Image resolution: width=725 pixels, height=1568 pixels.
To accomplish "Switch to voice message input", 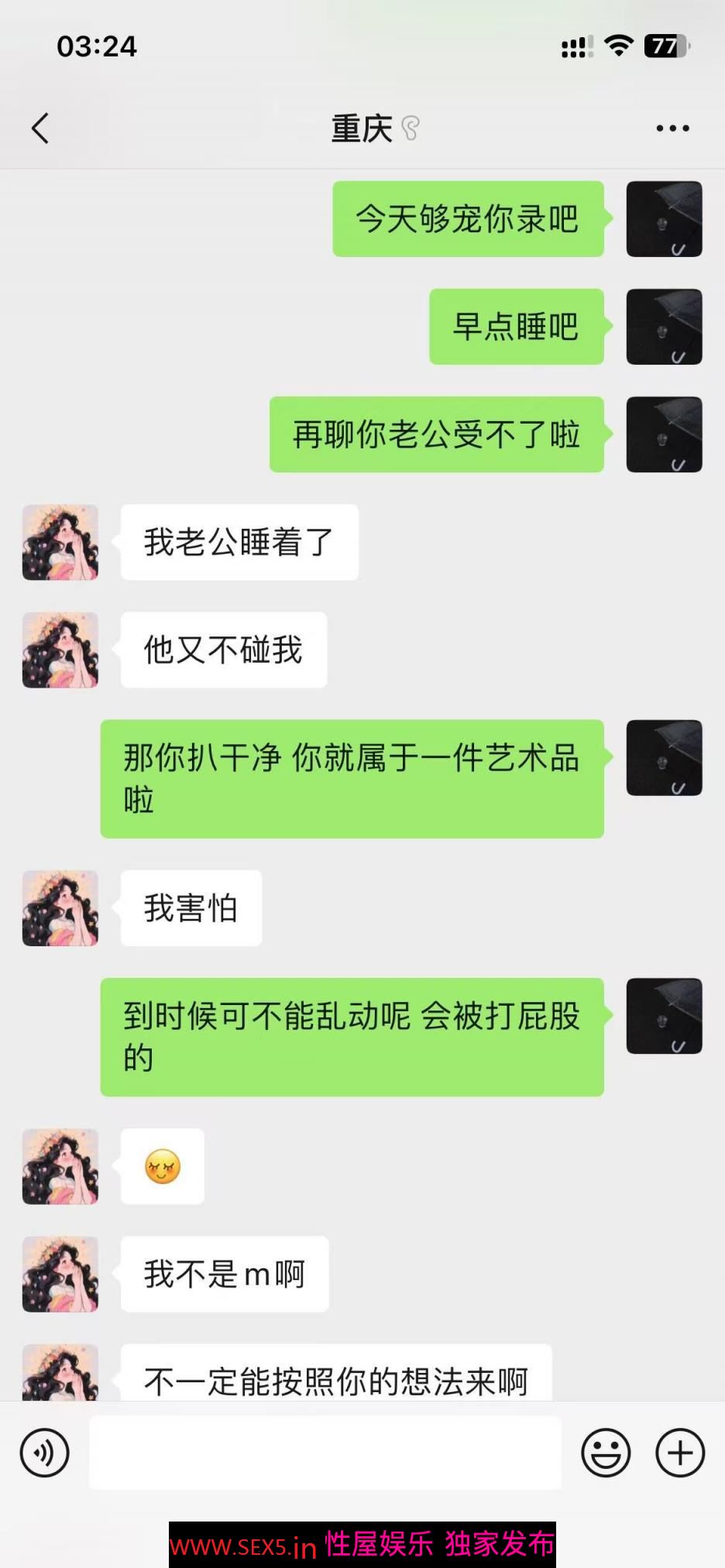I will (x=45, y=1453).
